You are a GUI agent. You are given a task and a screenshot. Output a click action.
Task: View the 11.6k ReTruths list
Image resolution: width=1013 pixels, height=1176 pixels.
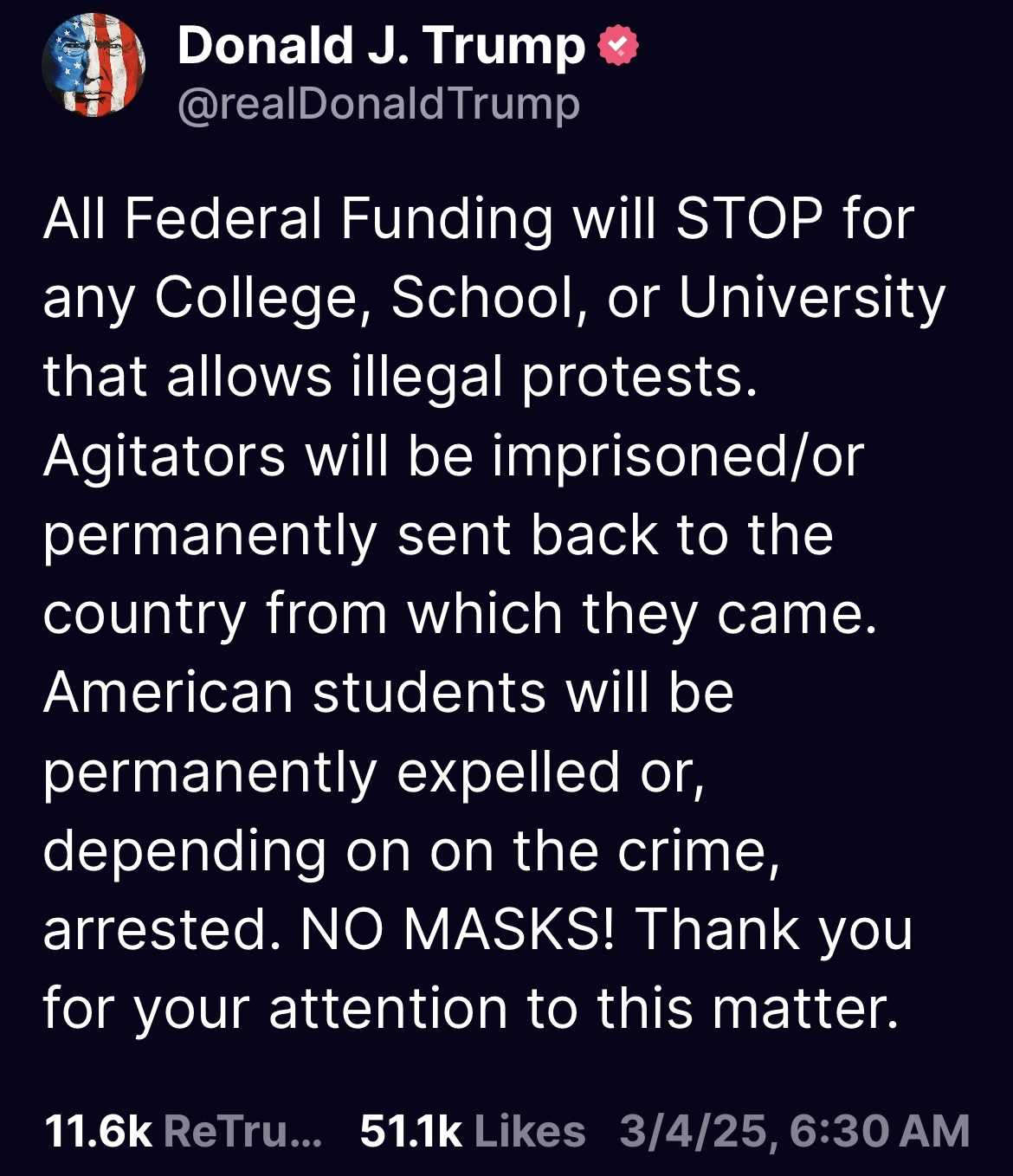point(184,1131)
